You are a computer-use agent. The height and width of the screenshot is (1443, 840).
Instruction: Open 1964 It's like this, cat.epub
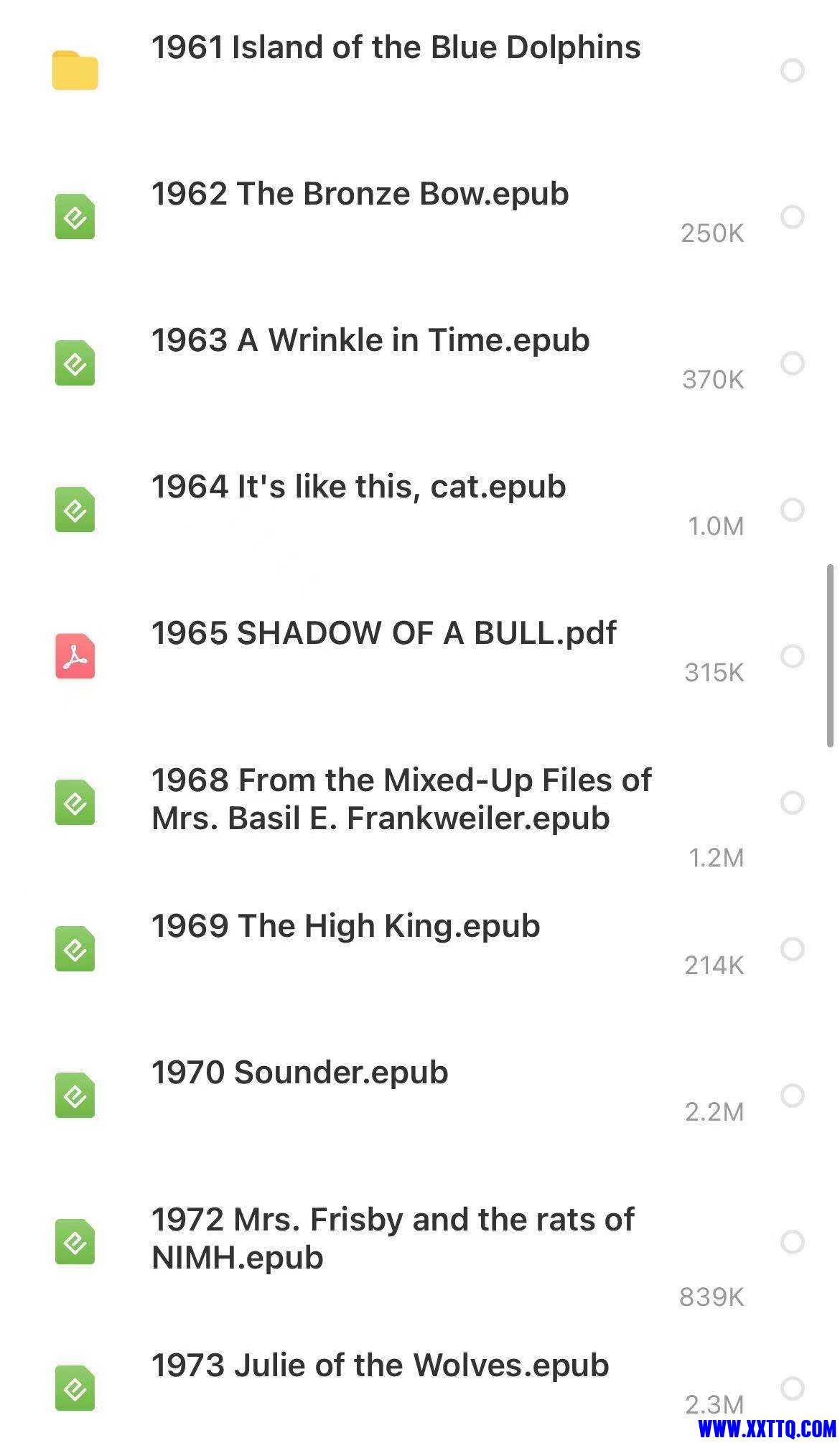pyautogui.click(x=358, y=487)
